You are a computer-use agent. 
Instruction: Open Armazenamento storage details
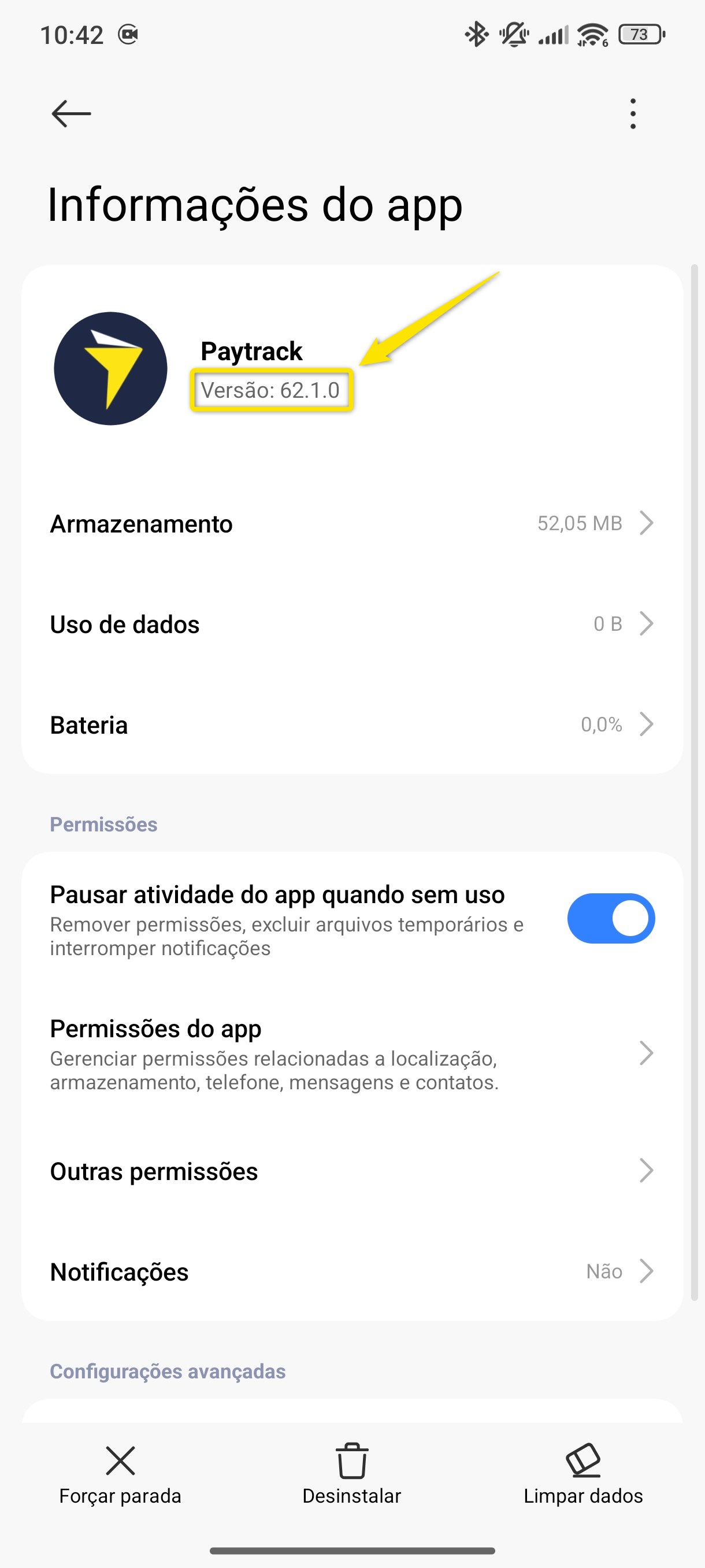(352, 523)
